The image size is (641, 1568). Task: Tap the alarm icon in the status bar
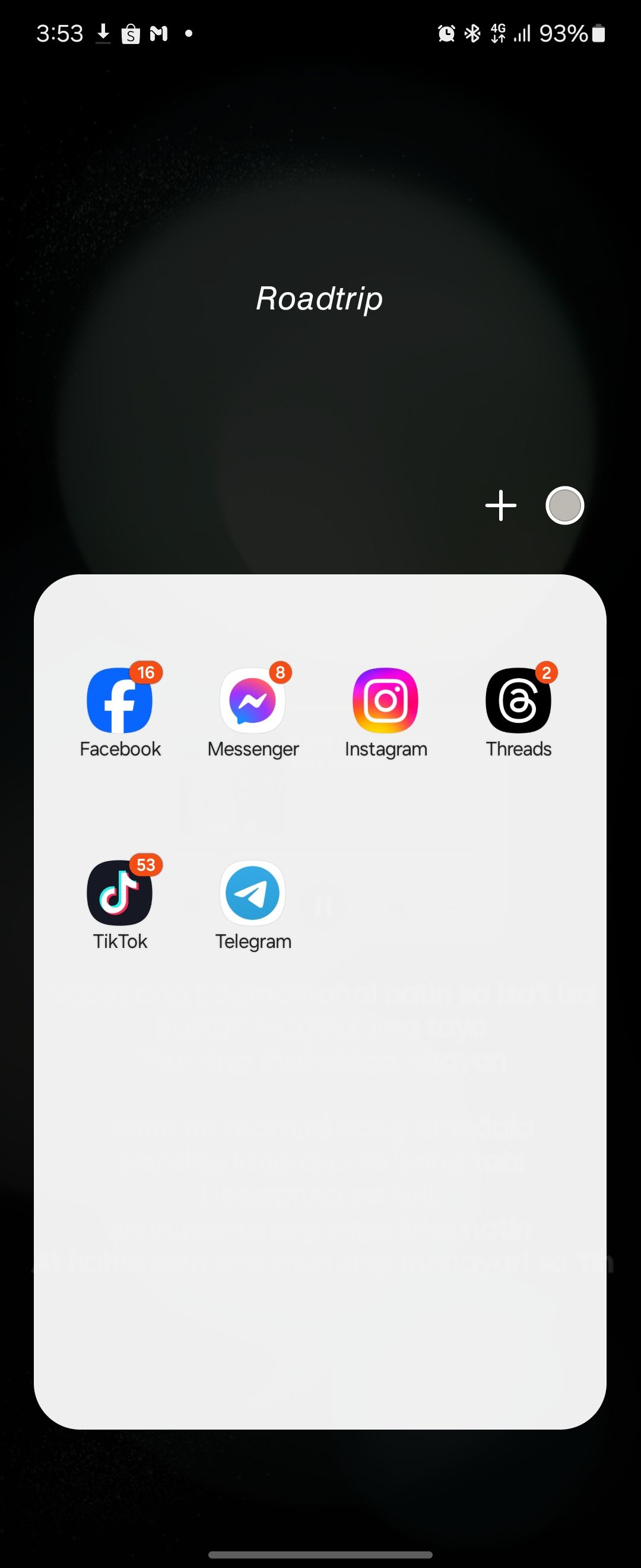[447, 33]
